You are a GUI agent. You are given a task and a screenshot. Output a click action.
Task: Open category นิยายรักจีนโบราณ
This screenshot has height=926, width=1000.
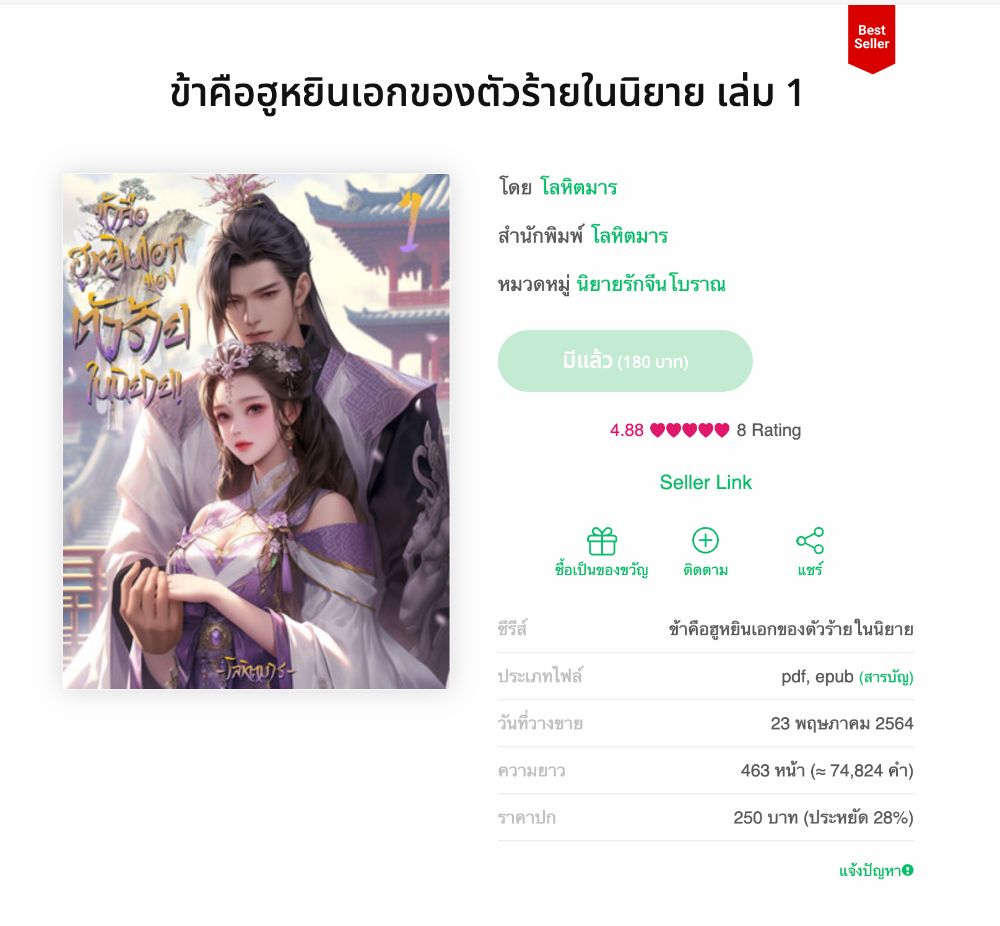tap(651, 284)
